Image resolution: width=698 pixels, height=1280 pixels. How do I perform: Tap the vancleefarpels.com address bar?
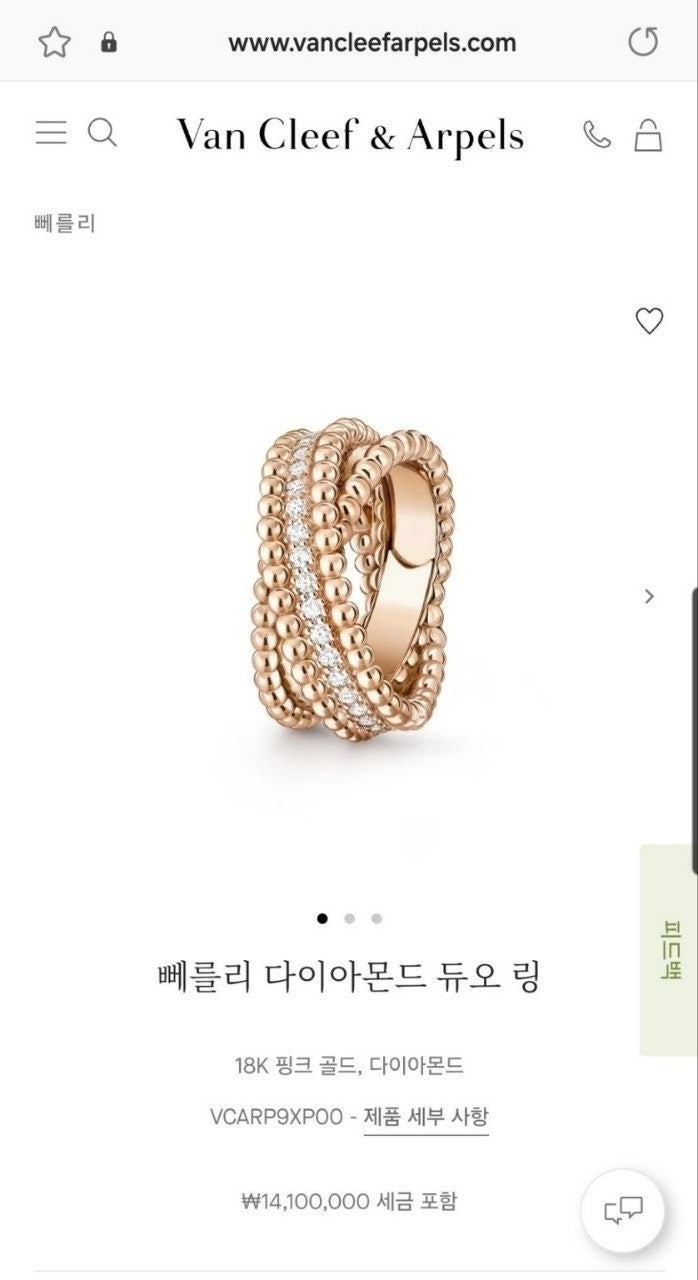372,43
